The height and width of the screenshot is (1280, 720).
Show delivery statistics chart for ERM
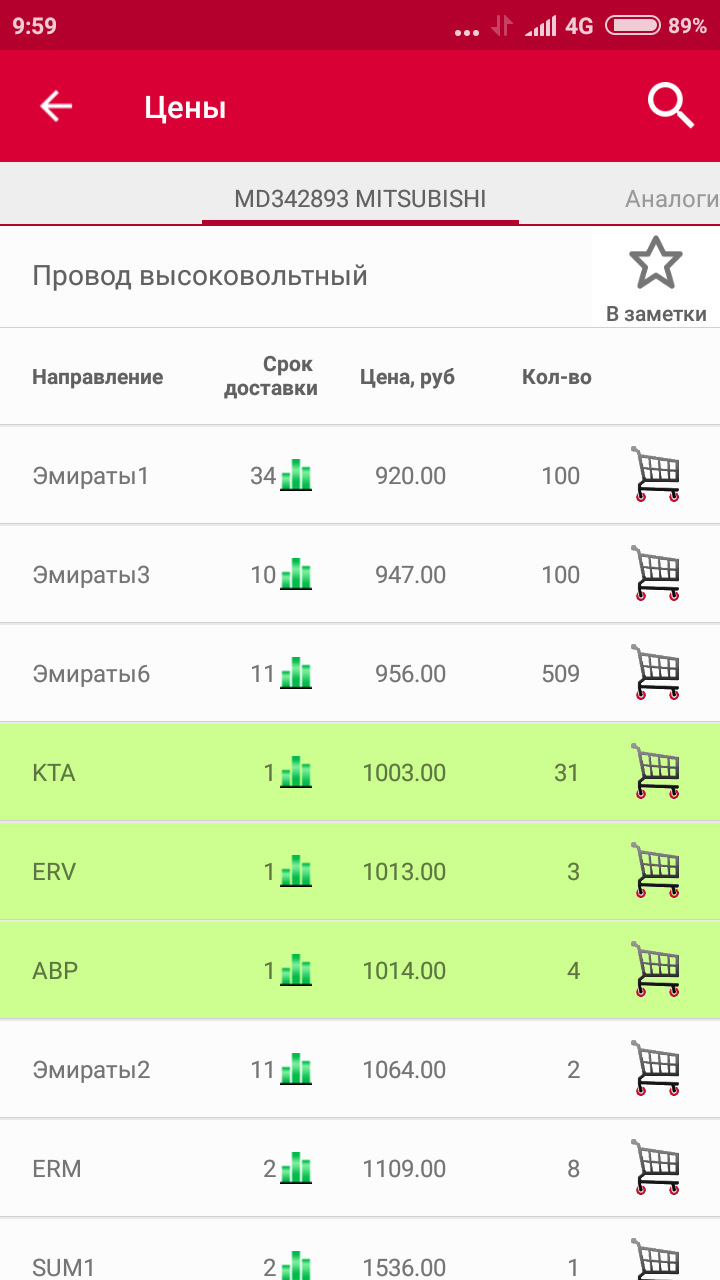point(296,1168)
